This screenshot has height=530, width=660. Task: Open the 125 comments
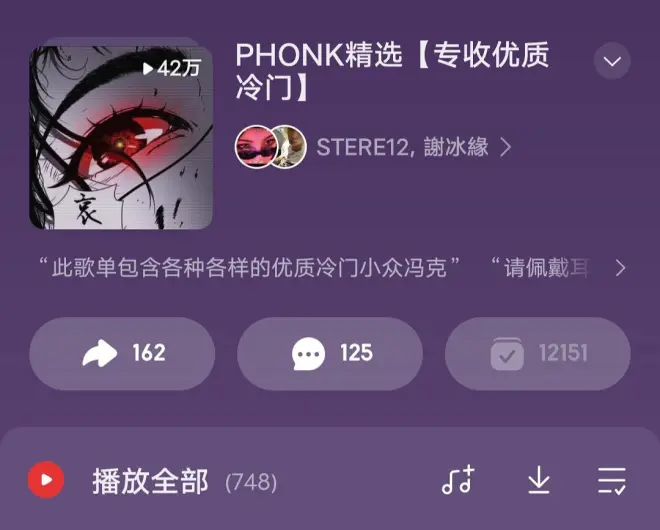point(330,353)
